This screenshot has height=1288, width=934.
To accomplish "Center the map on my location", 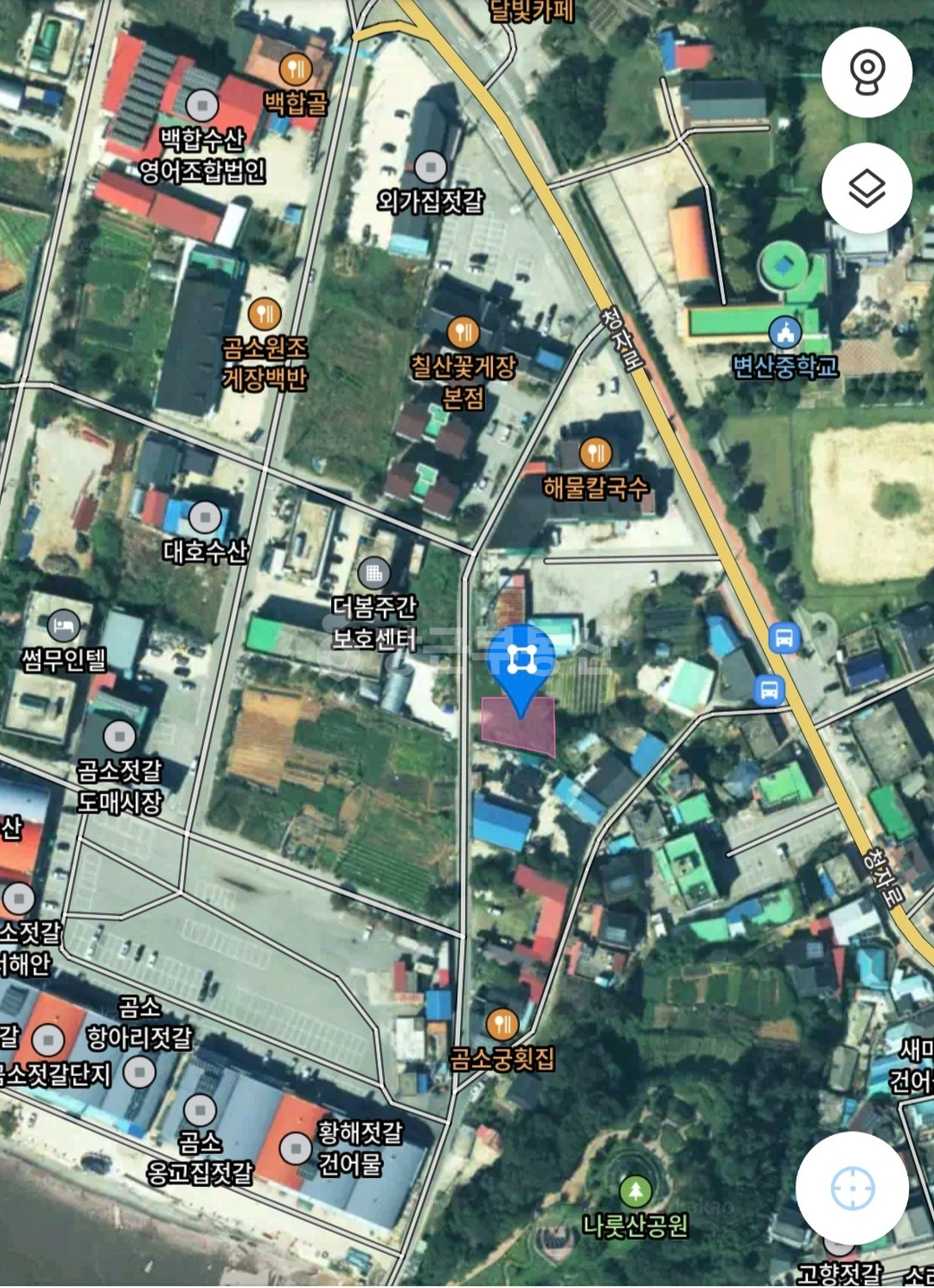I will [x=852, y=1189].
